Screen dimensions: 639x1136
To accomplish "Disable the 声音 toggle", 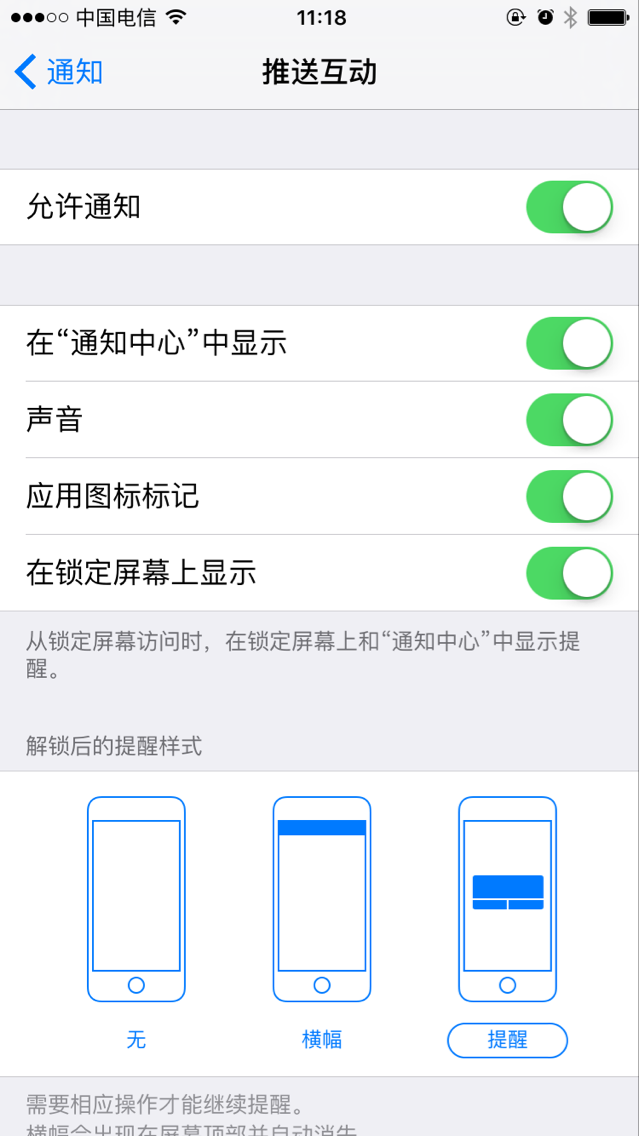I will tap(569, 420).
